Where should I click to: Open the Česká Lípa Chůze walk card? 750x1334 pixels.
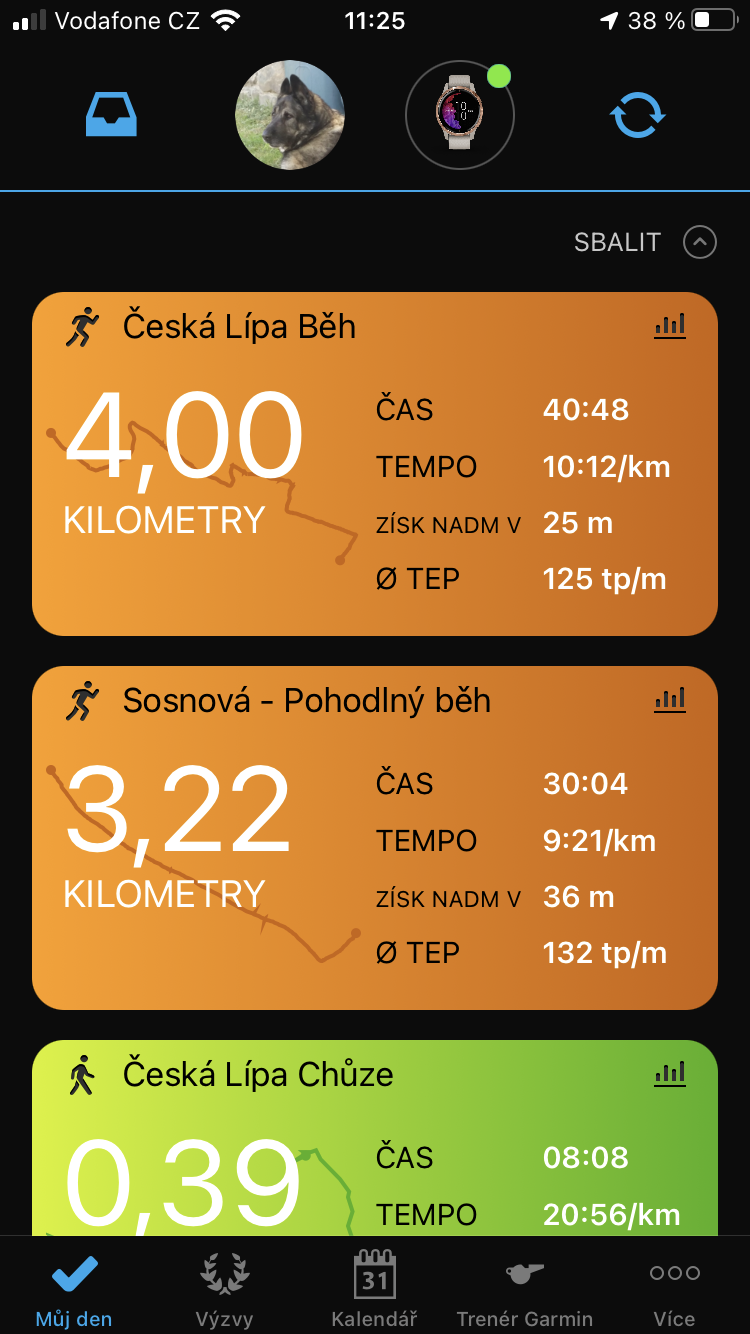(375, 1138)
